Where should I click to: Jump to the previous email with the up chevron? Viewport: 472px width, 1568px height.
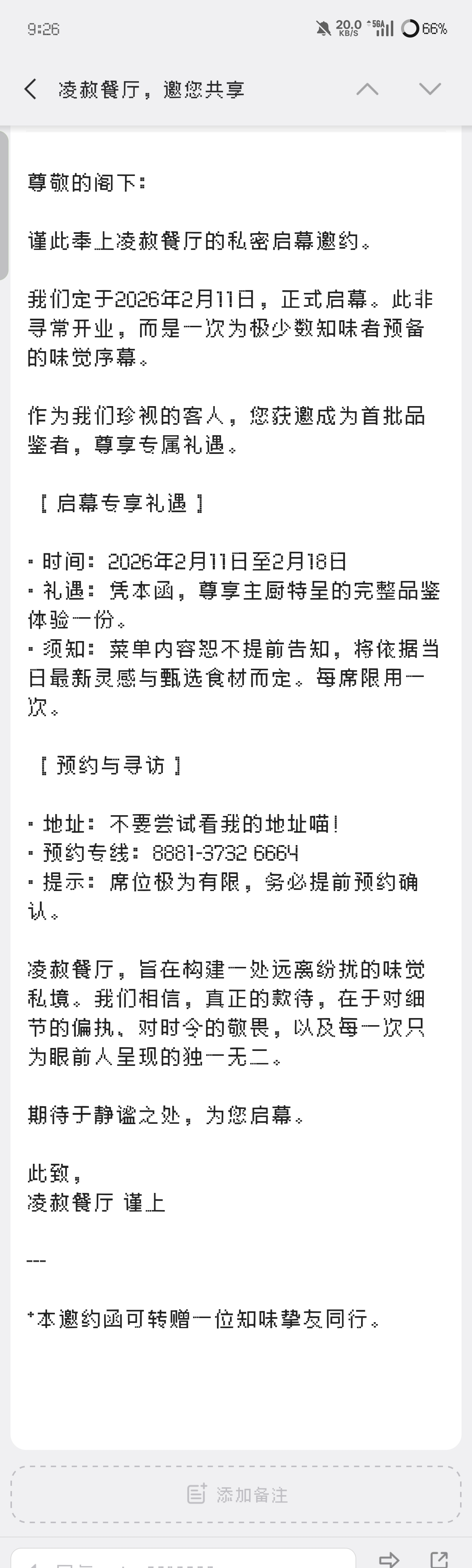pos(367,90)
